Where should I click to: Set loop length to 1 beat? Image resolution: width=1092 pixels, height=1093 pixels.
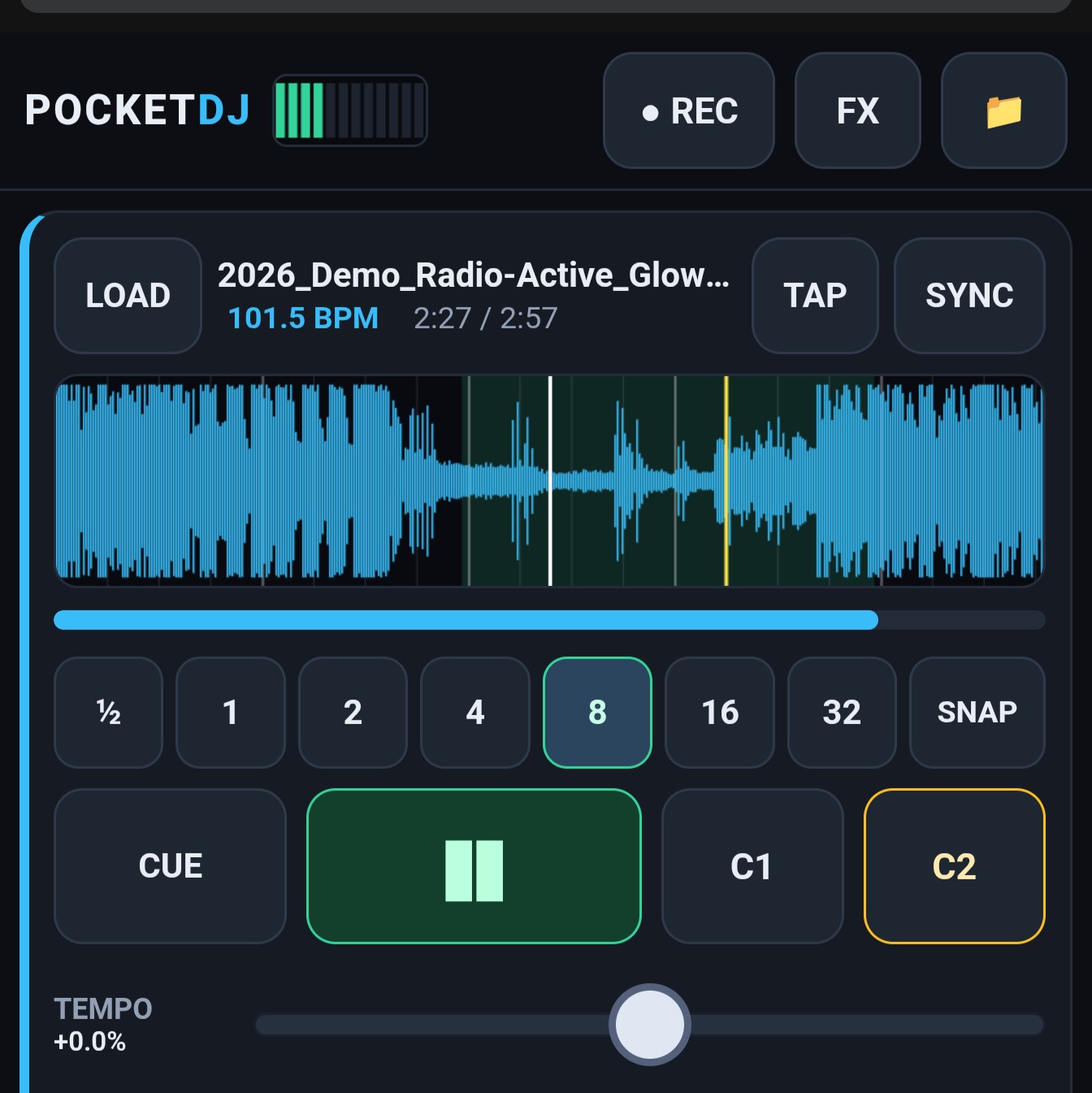coord(231,712)
